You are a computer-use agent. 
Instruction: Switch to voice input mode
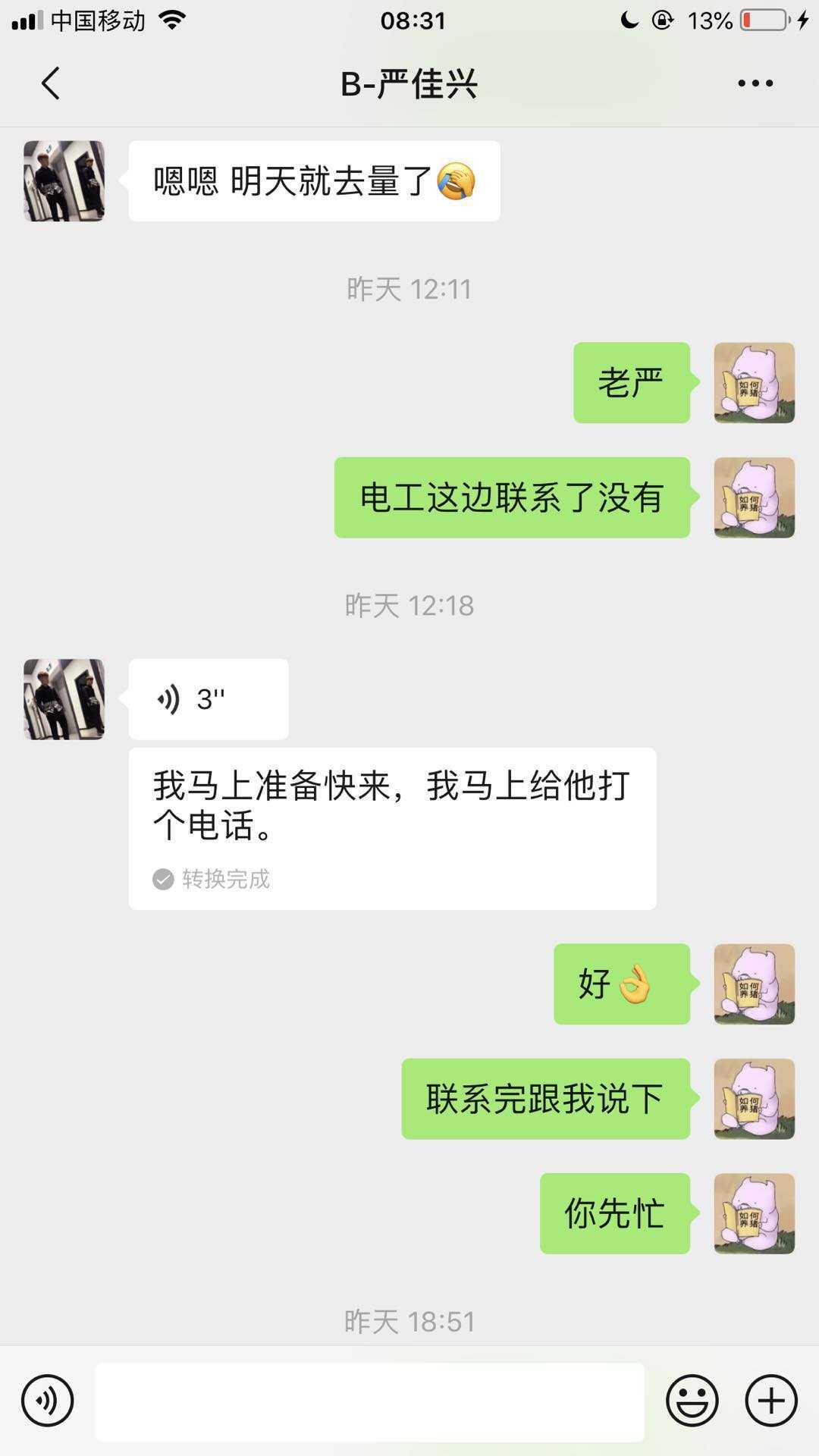coord(47,1401)
